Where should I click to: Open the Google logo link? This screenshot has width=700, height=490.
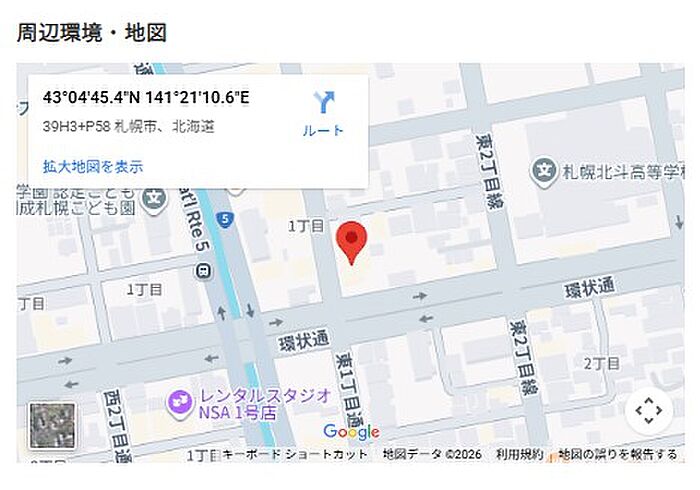[x=351, y=432]
